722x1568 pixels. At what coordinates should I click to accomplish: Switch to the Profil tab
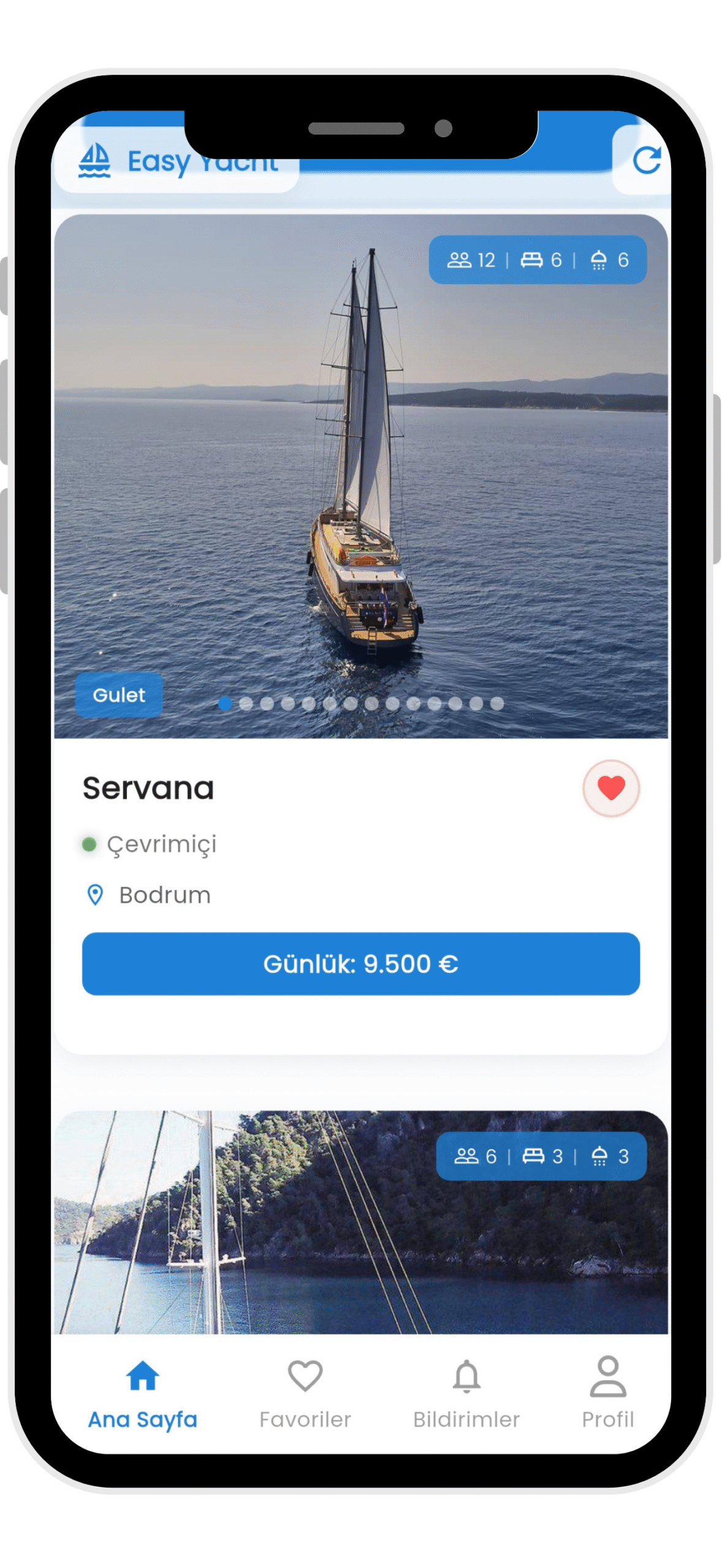click(607, 1393)
